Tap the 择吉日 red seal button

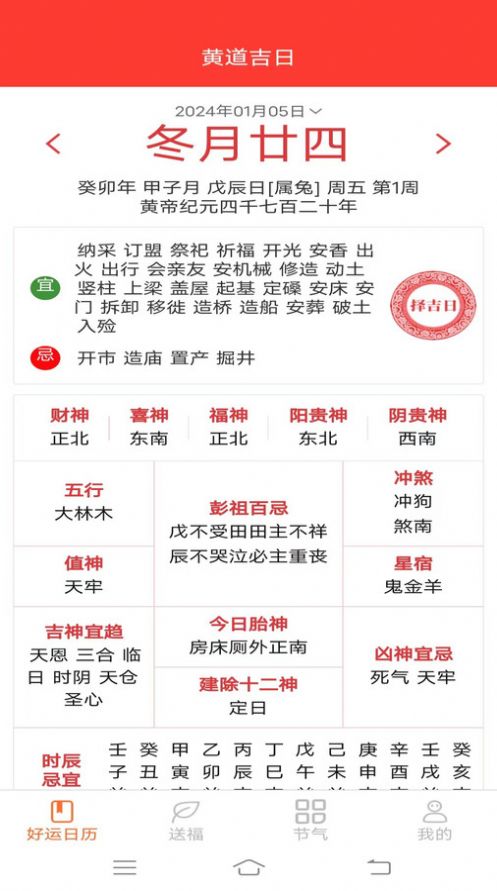click(433, 305)
